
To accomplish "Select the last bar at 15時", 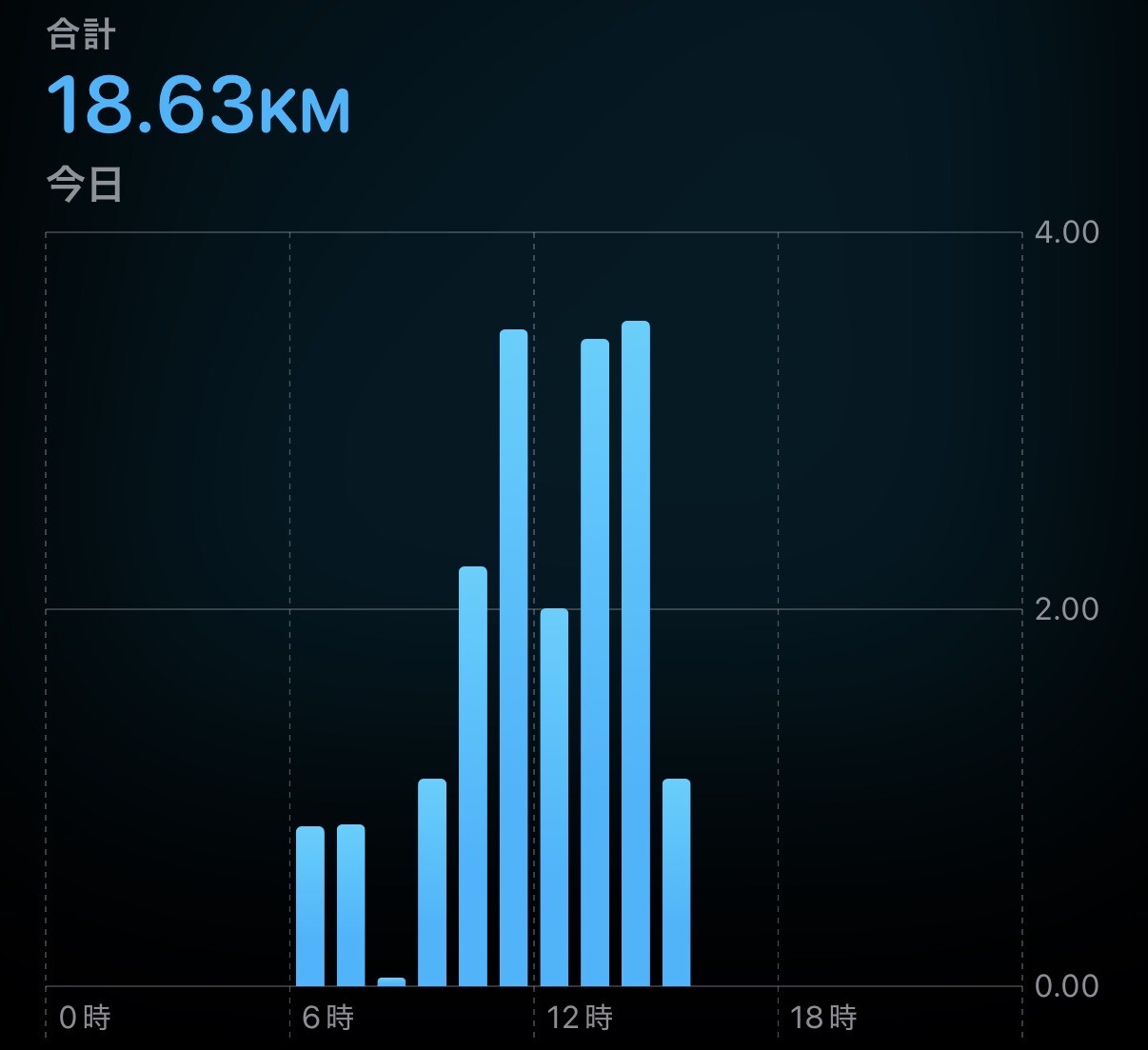I will point(677,882).
